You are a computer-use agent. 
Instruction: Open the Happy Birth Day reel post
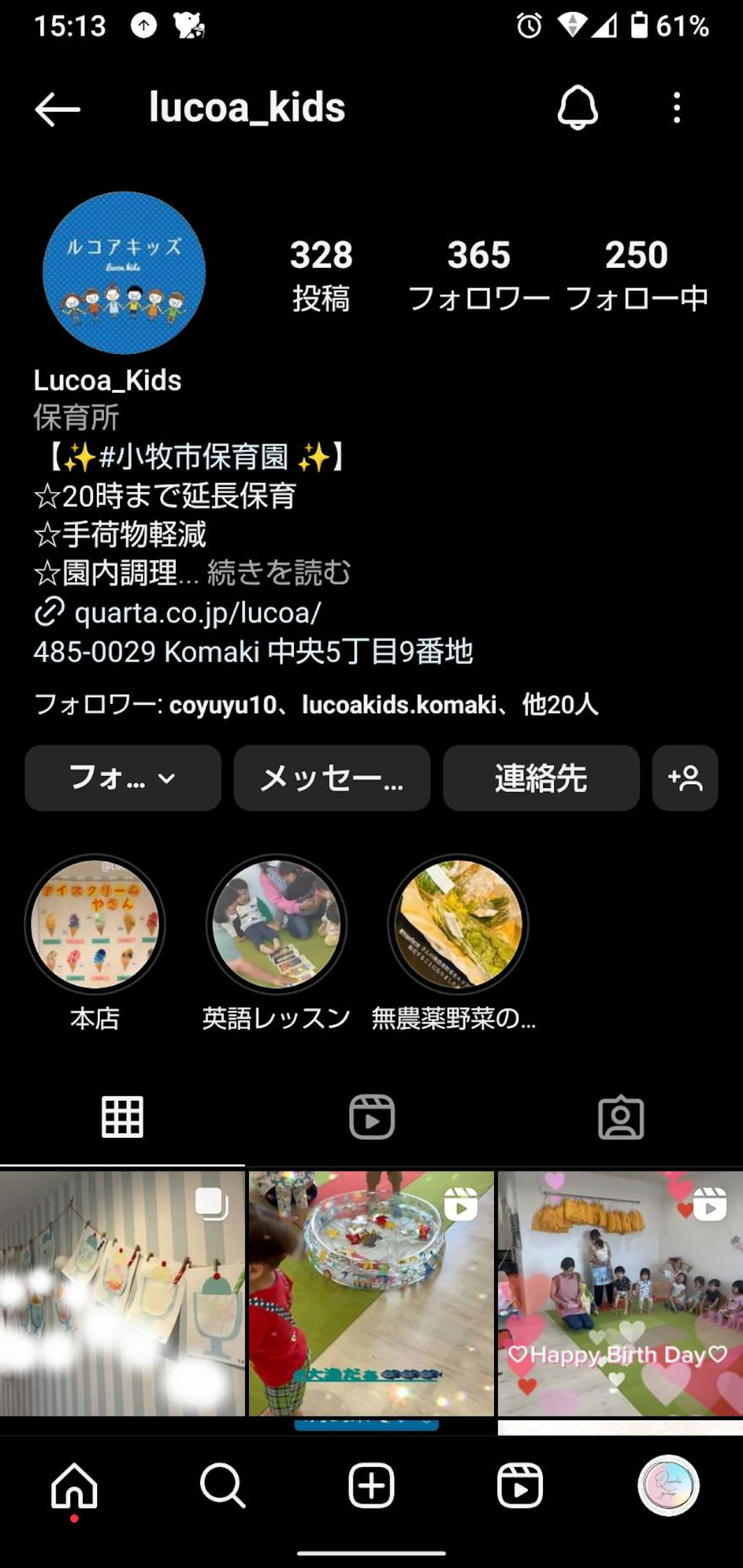click(x=620, y=1293)
